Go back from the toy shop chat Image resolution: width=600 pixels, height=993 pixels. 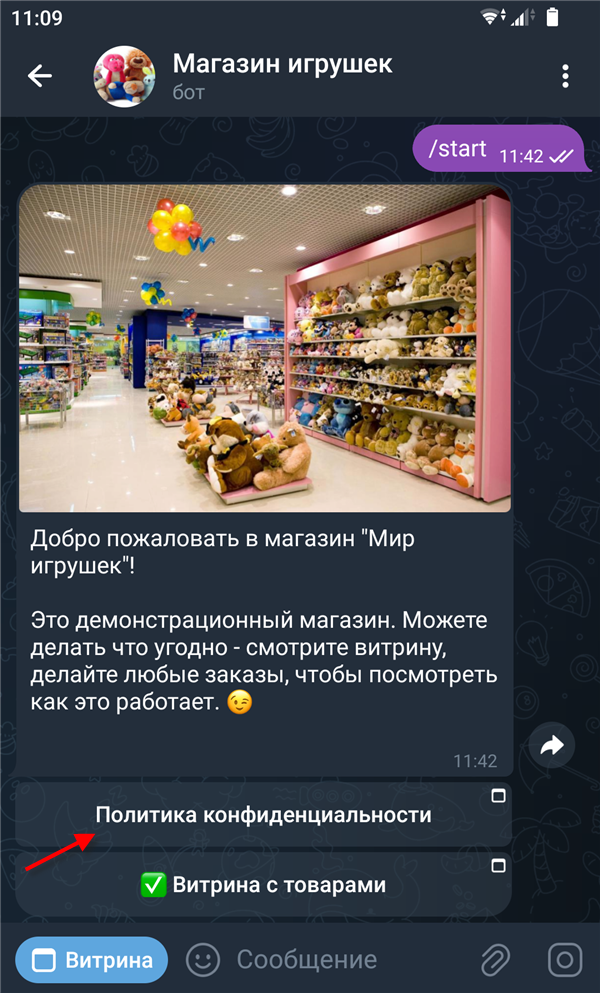point(39,76)
